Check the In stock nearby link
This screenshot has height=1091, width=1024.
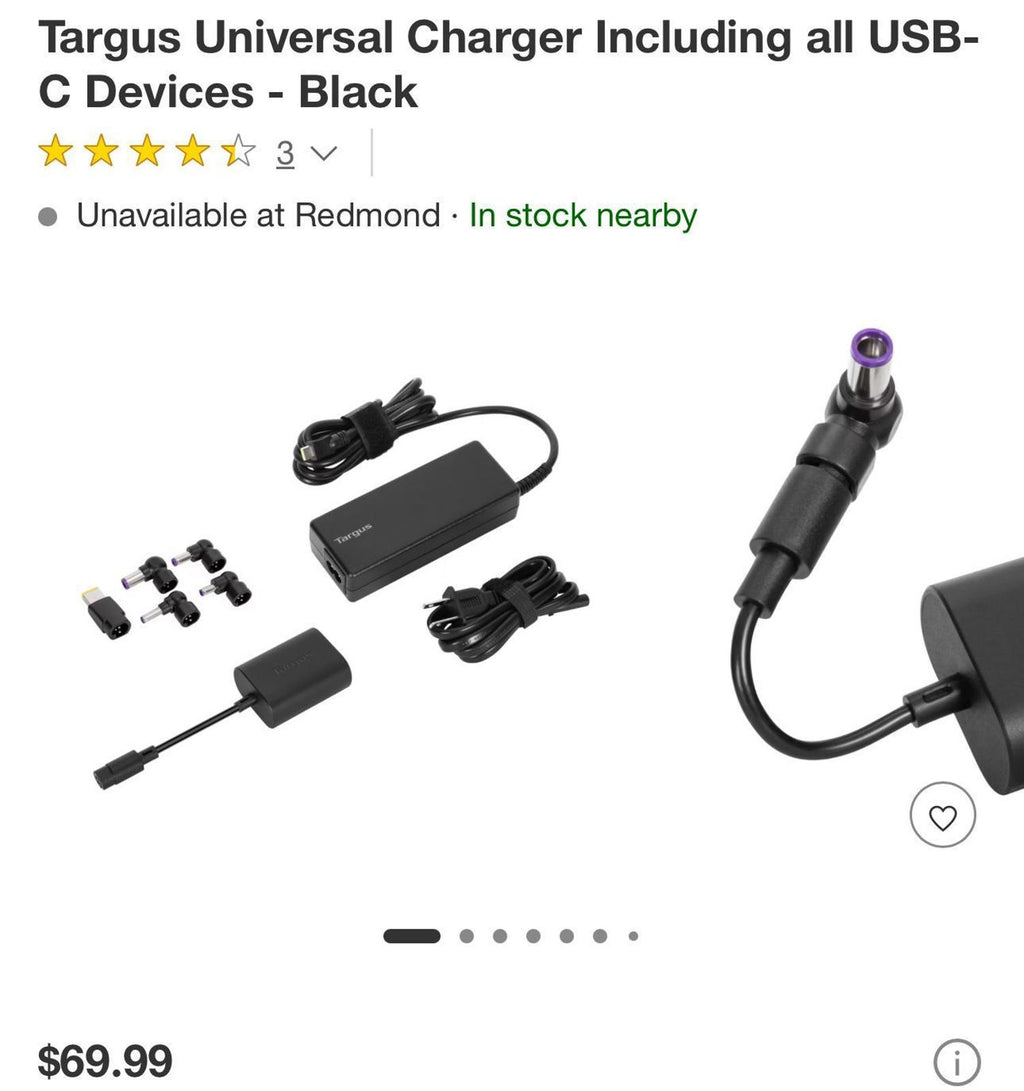[582, 215]
